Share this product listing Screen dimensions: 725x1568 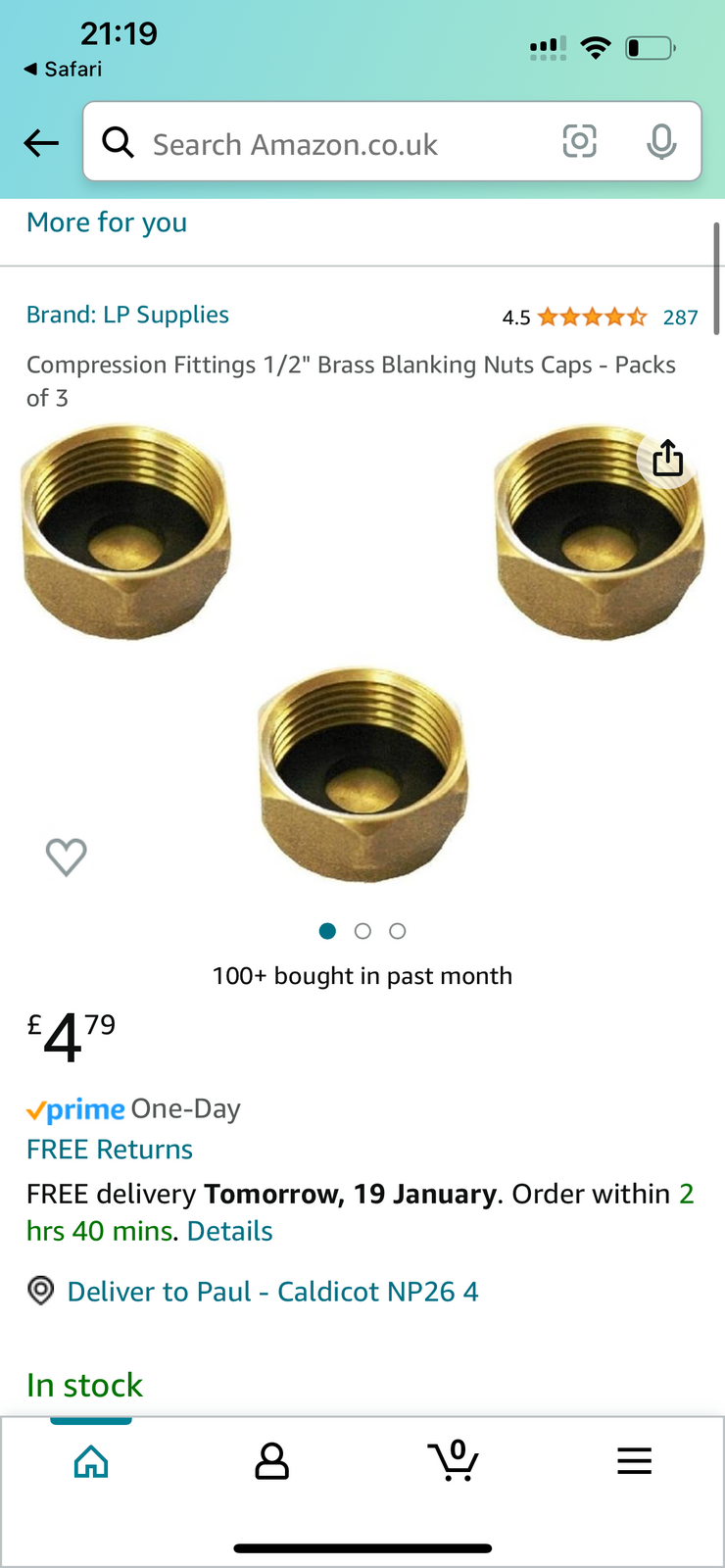[x=667, y=458]
